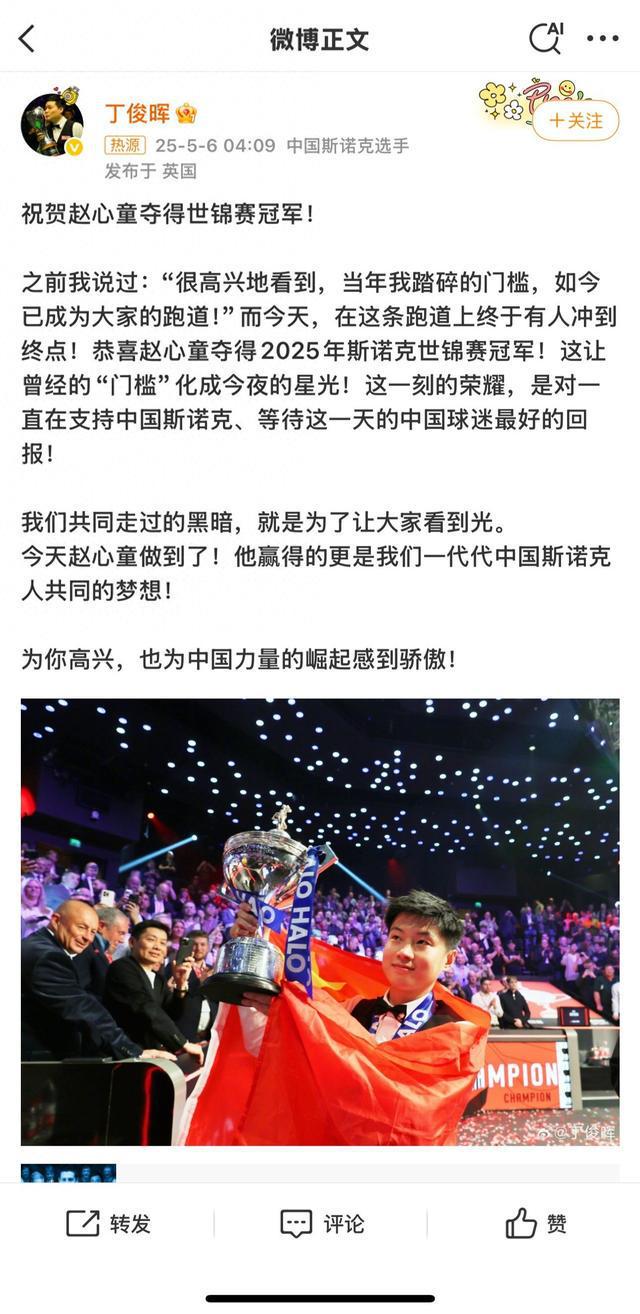Follow 丁俊晖 with the 关注 button
Viewport: 640px width, 1314px height.
(576, 121)
